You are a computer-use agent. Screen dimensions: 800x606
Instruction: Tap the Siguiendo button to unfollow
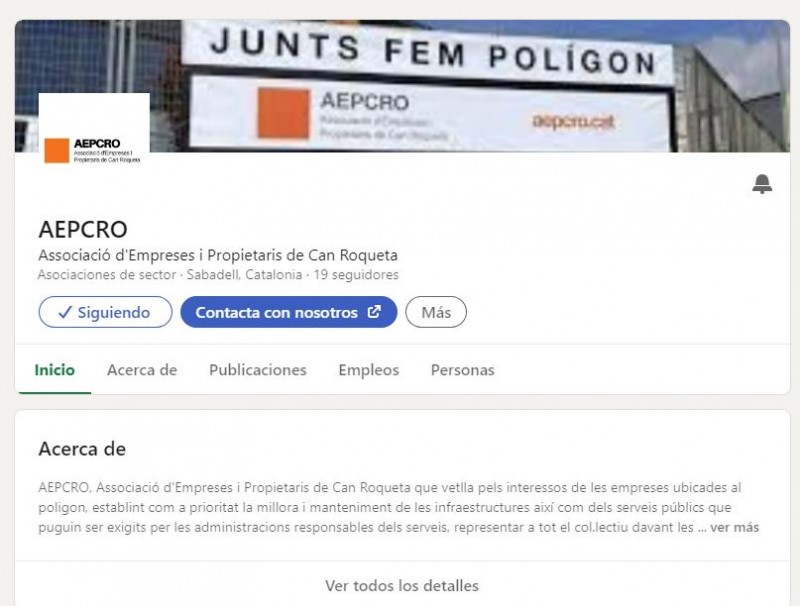(x=105, y=312)
